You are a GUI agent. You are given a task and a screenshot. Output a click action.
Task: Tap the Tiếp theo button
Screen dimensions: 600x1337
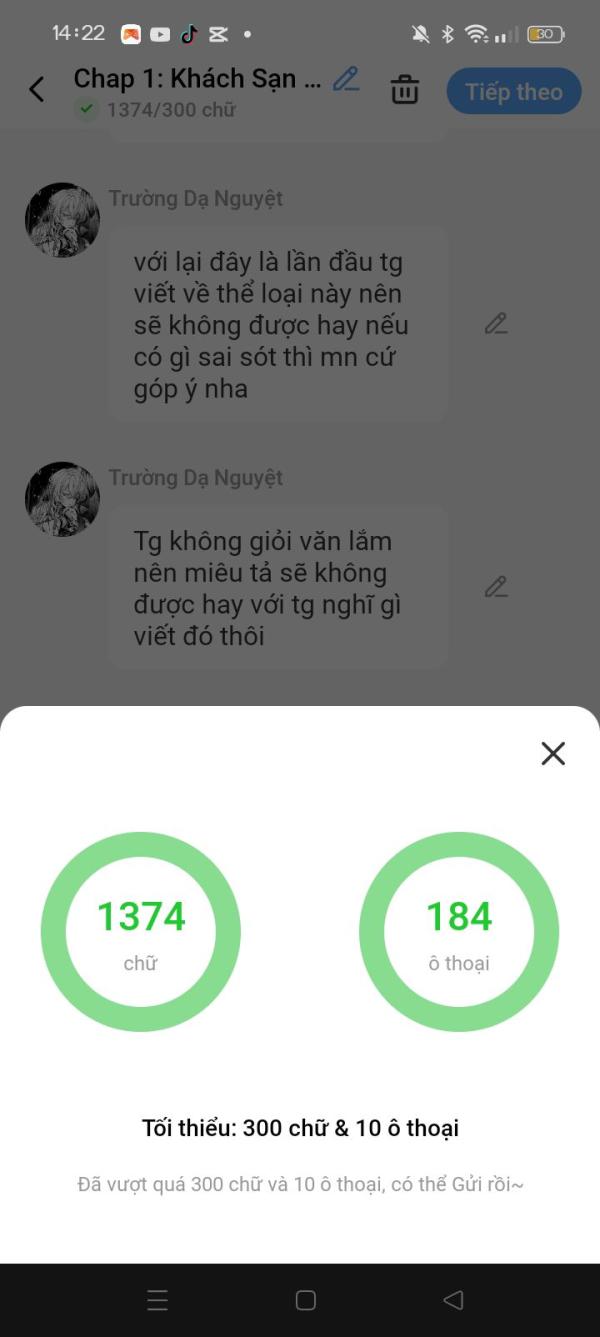tap(514, 91)
